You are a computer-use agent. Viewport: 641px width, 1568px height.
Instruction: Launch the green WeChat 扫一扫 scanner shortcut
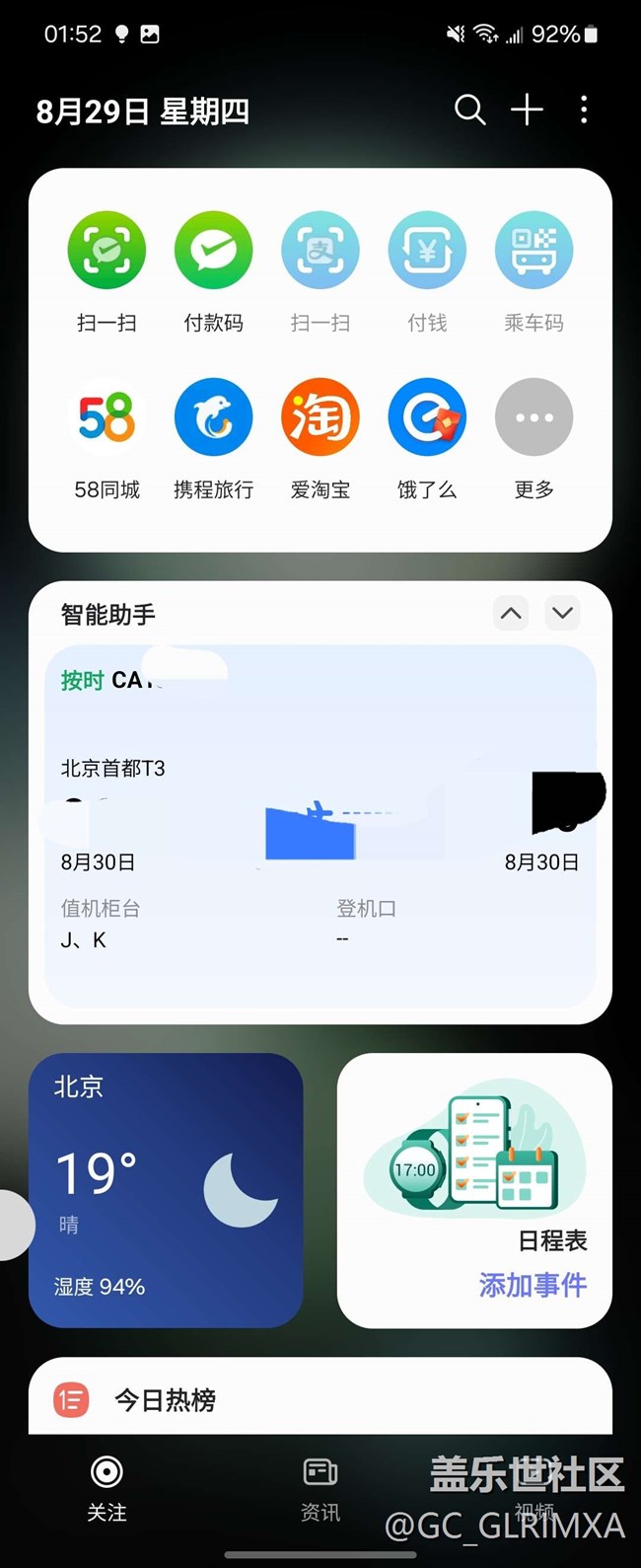[107, 251]
